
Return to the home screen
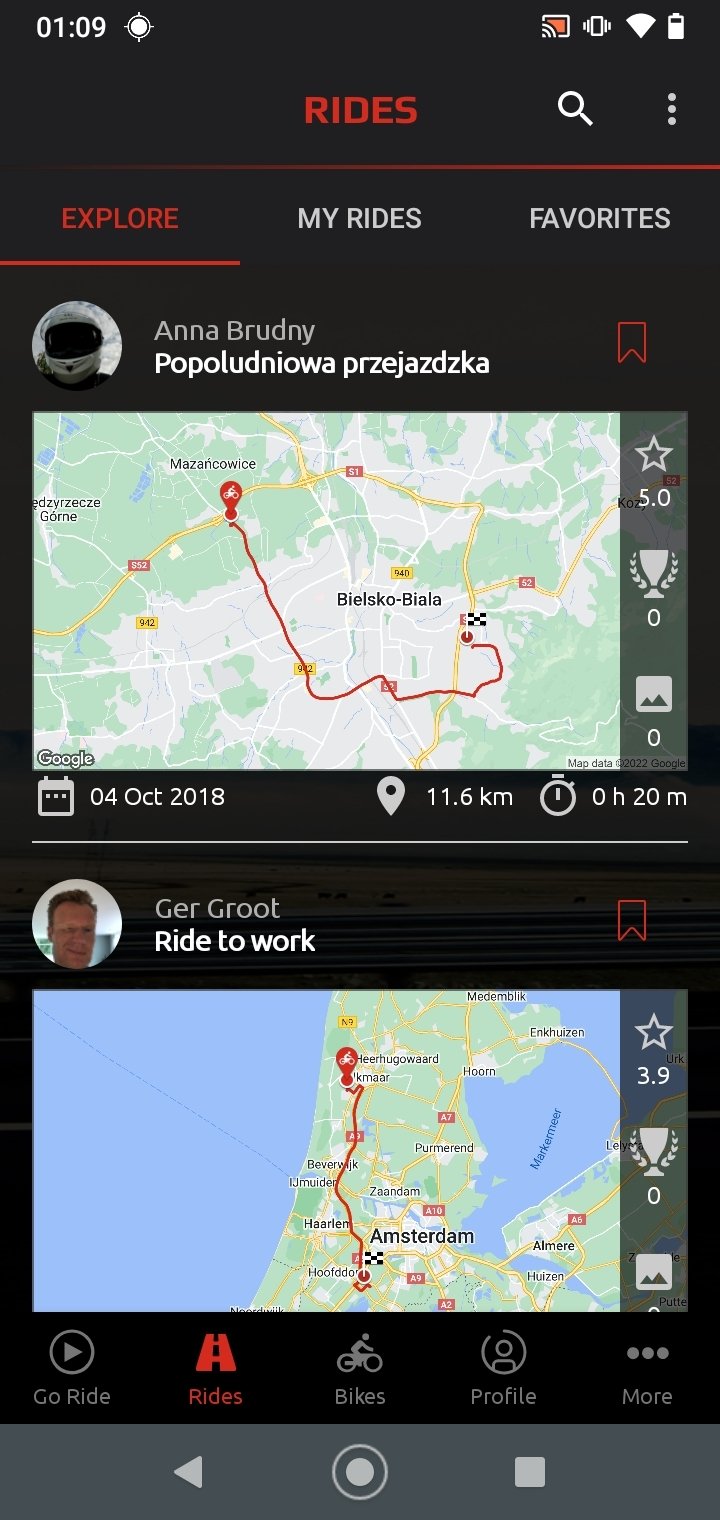360,1472
